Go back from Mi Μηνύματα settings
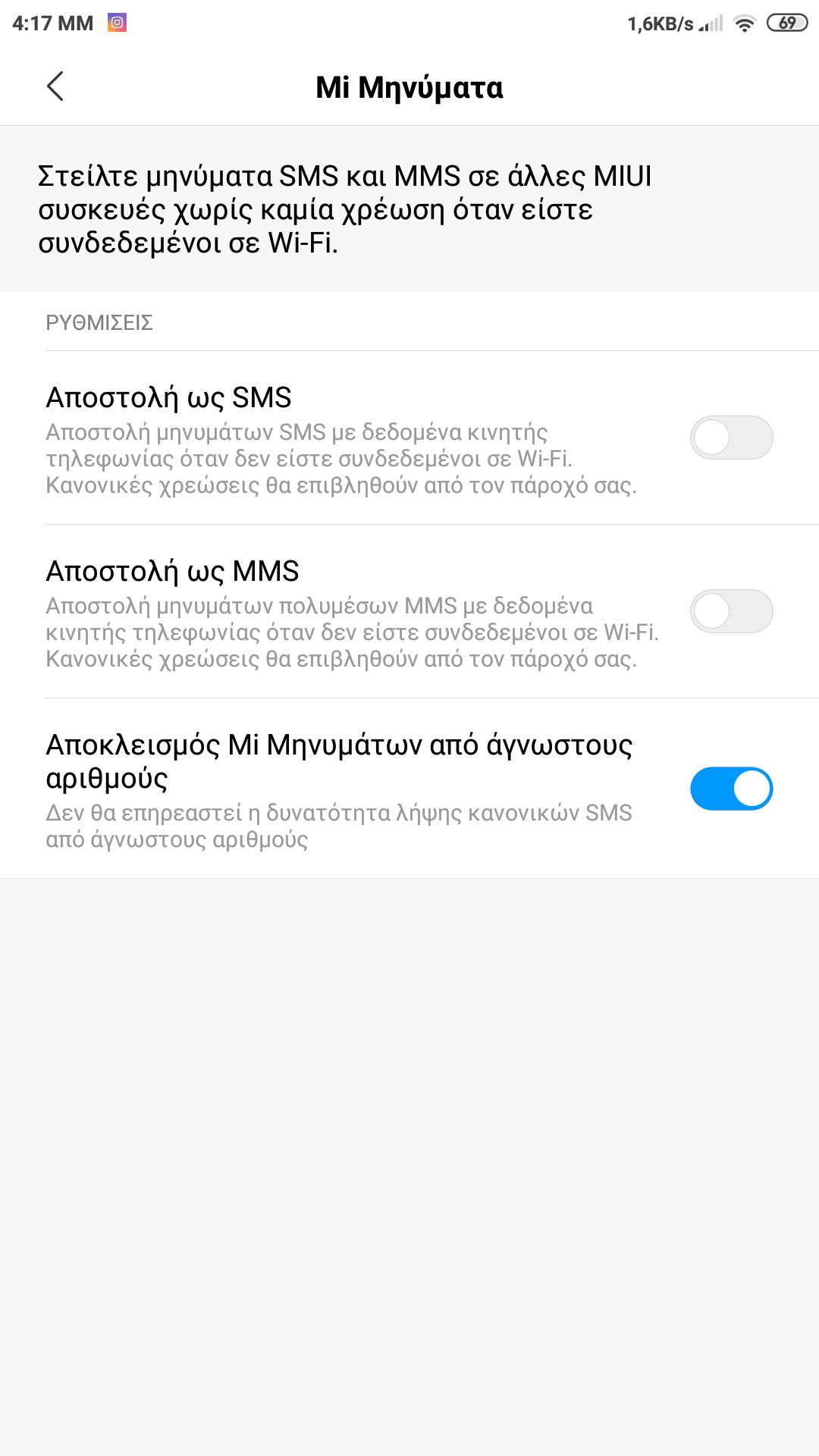This screenshot has height=1456, width=819. [x=55, y=86]
